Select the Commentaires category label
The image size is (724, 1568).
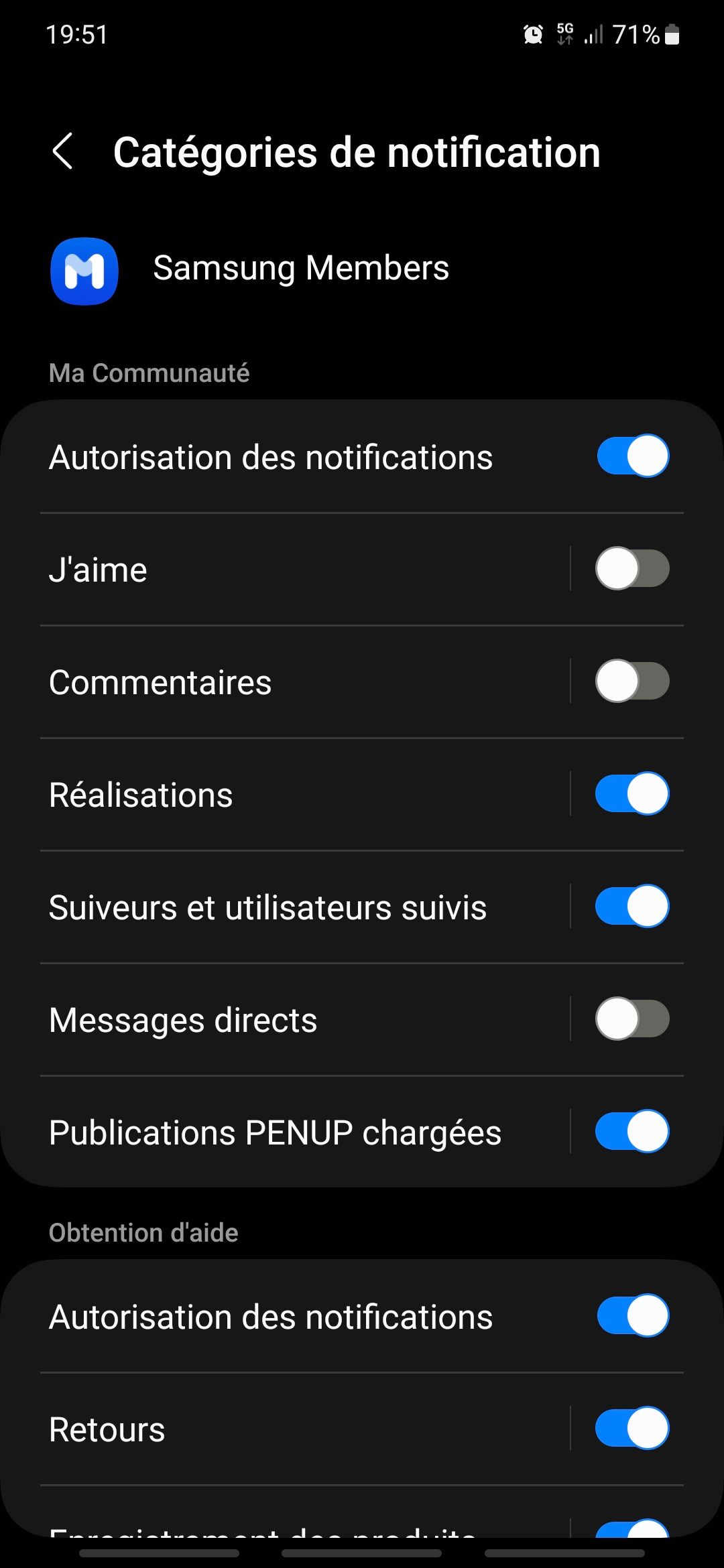160,681
